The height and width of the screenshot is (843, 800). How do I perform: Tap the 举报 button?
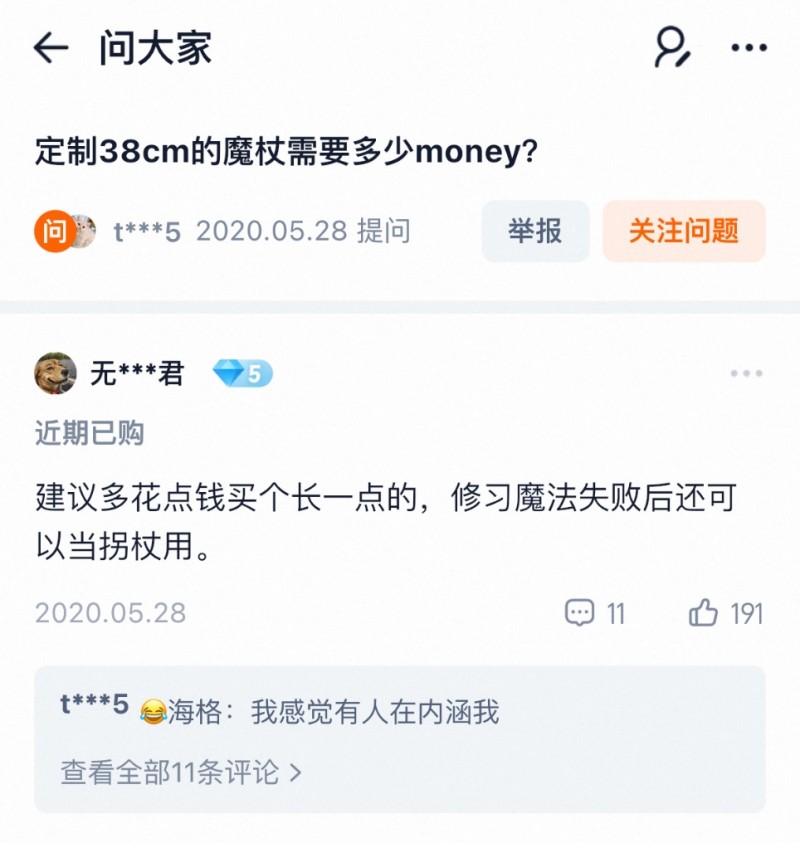(535, 232)
